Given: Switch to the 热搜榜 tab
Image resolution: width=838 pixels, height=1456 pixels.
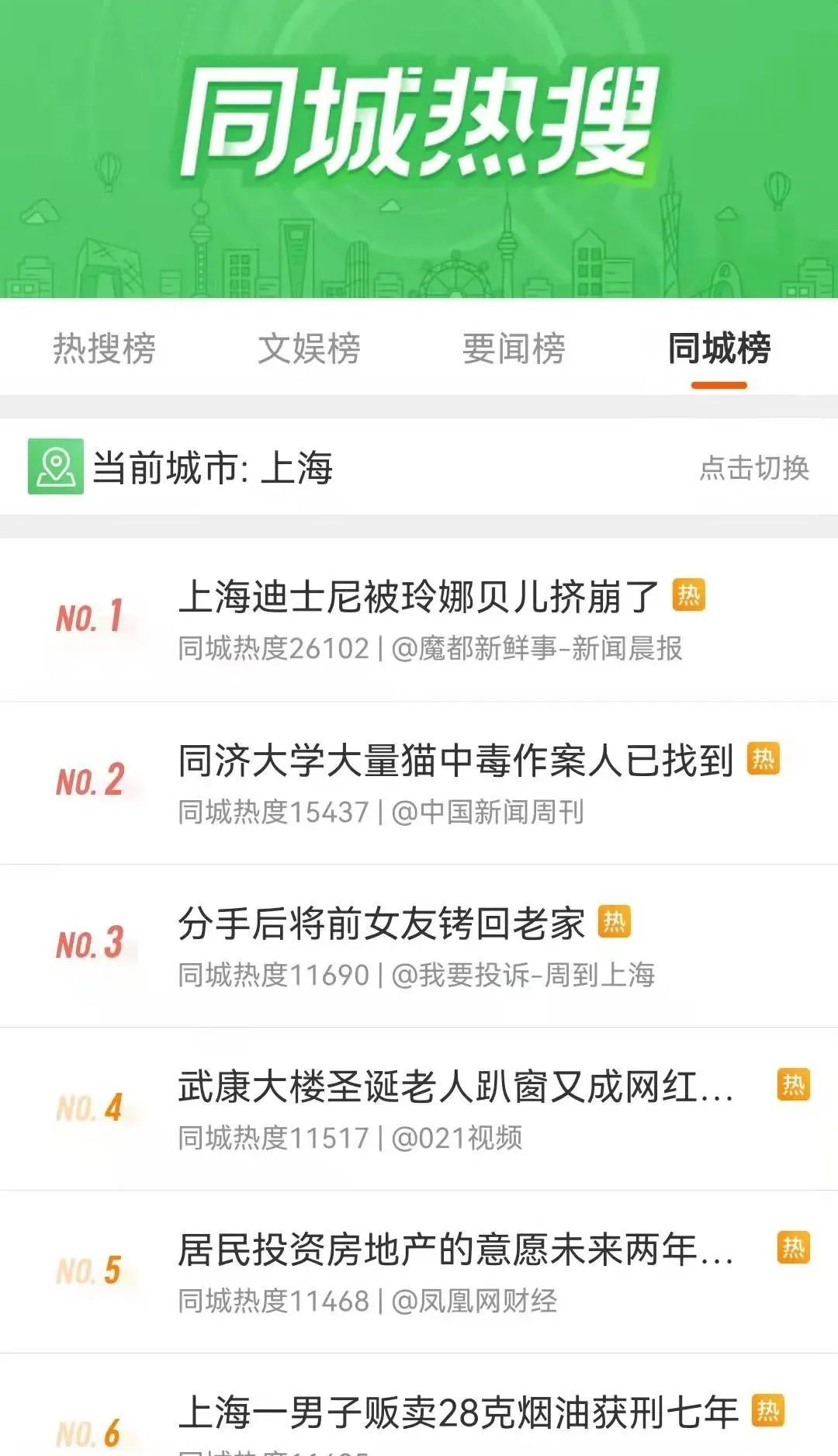Looking at the screenshot, I should [104, 348].
